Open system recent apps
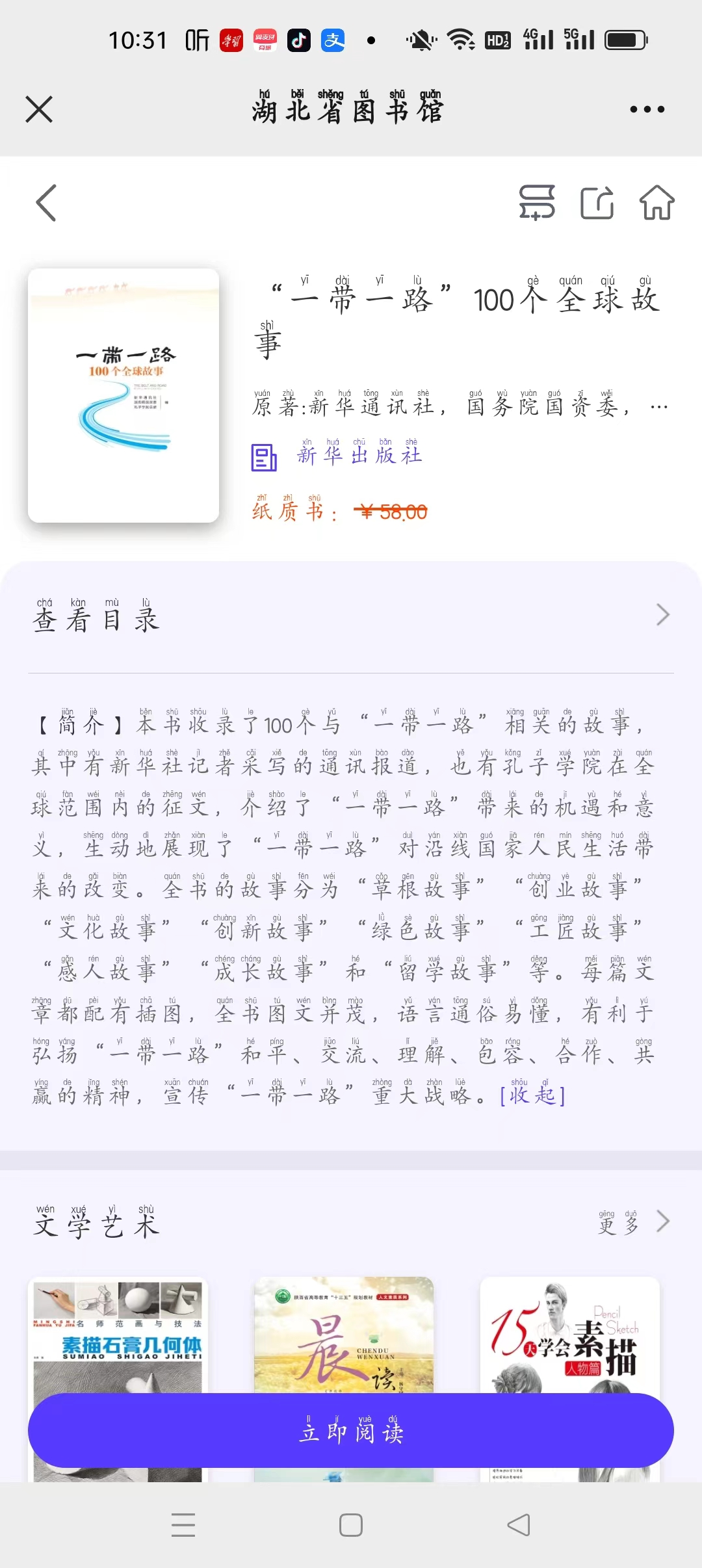Screen dimensions: 702x1568 click(x=183, y=1525)
